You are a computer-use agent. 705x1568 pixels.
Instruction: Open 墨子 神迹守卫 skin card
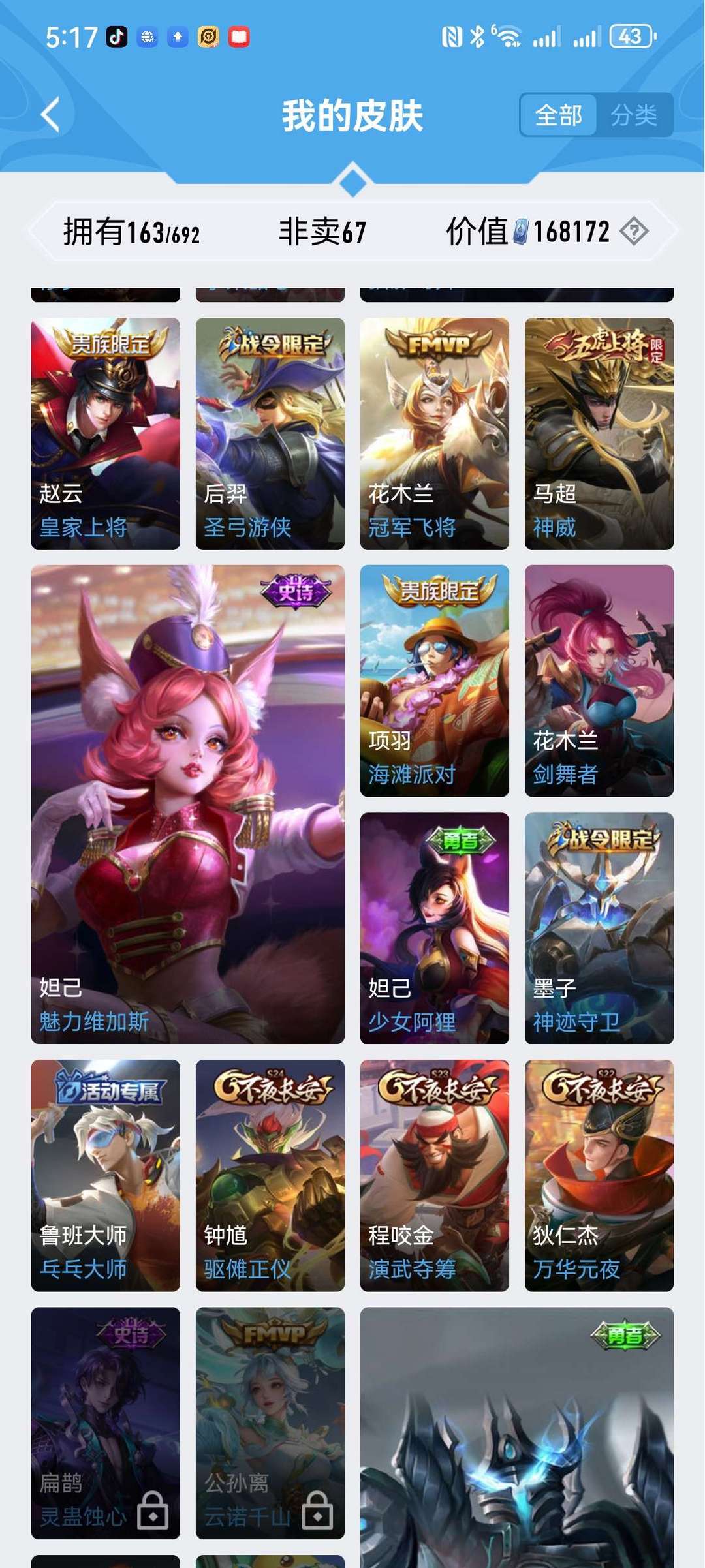pyautogui.click(x=599, y=928)
